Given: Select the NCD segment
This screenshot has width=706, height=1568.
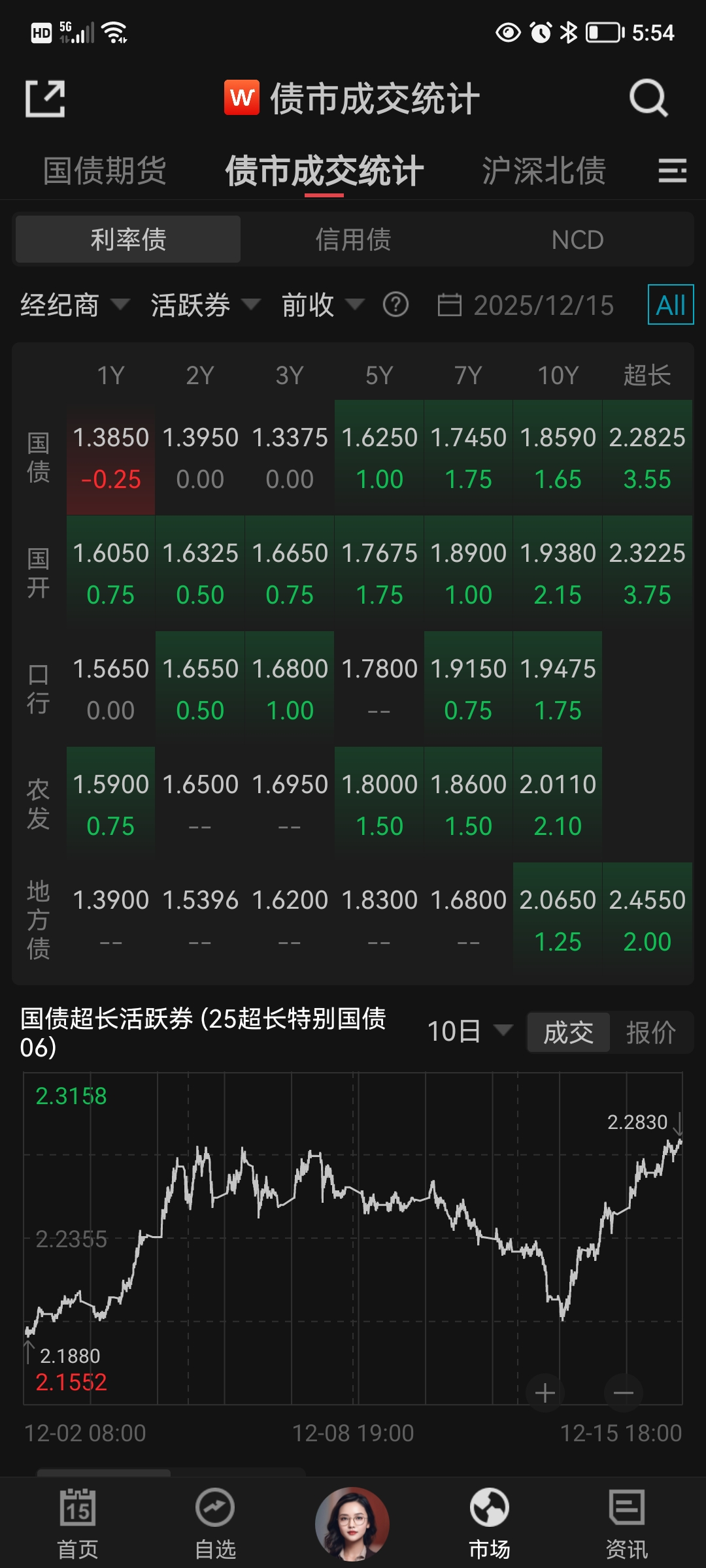Looking at the screenshot, I should [577, 240].
